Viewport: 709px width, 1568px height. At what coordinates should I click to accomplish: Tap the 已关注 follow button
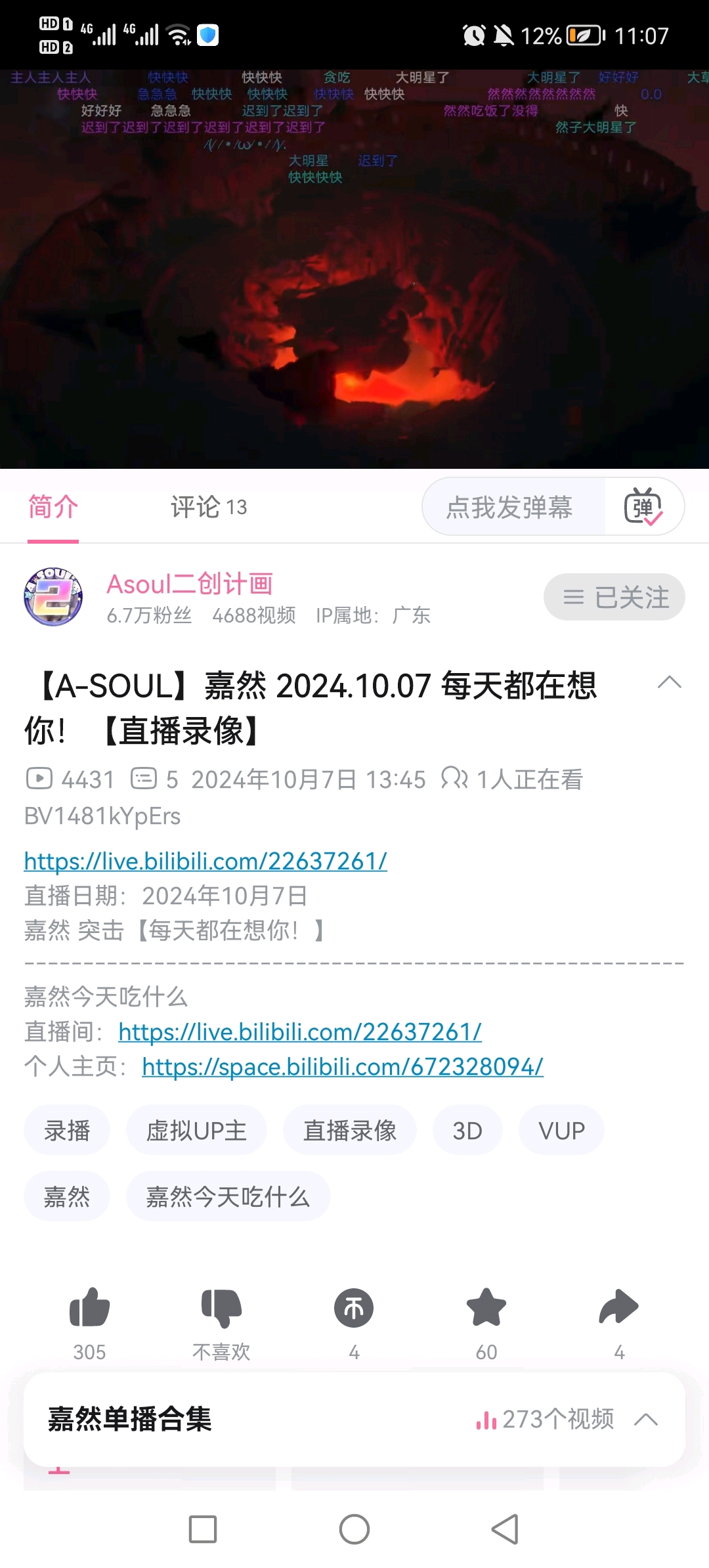tap(614, 597)
